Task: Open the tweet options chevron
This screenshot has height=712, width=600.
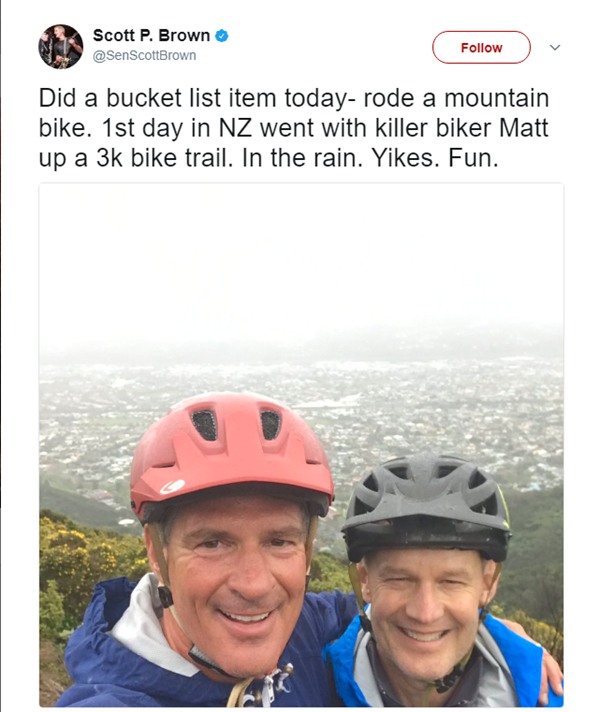Action: (556, 47)
